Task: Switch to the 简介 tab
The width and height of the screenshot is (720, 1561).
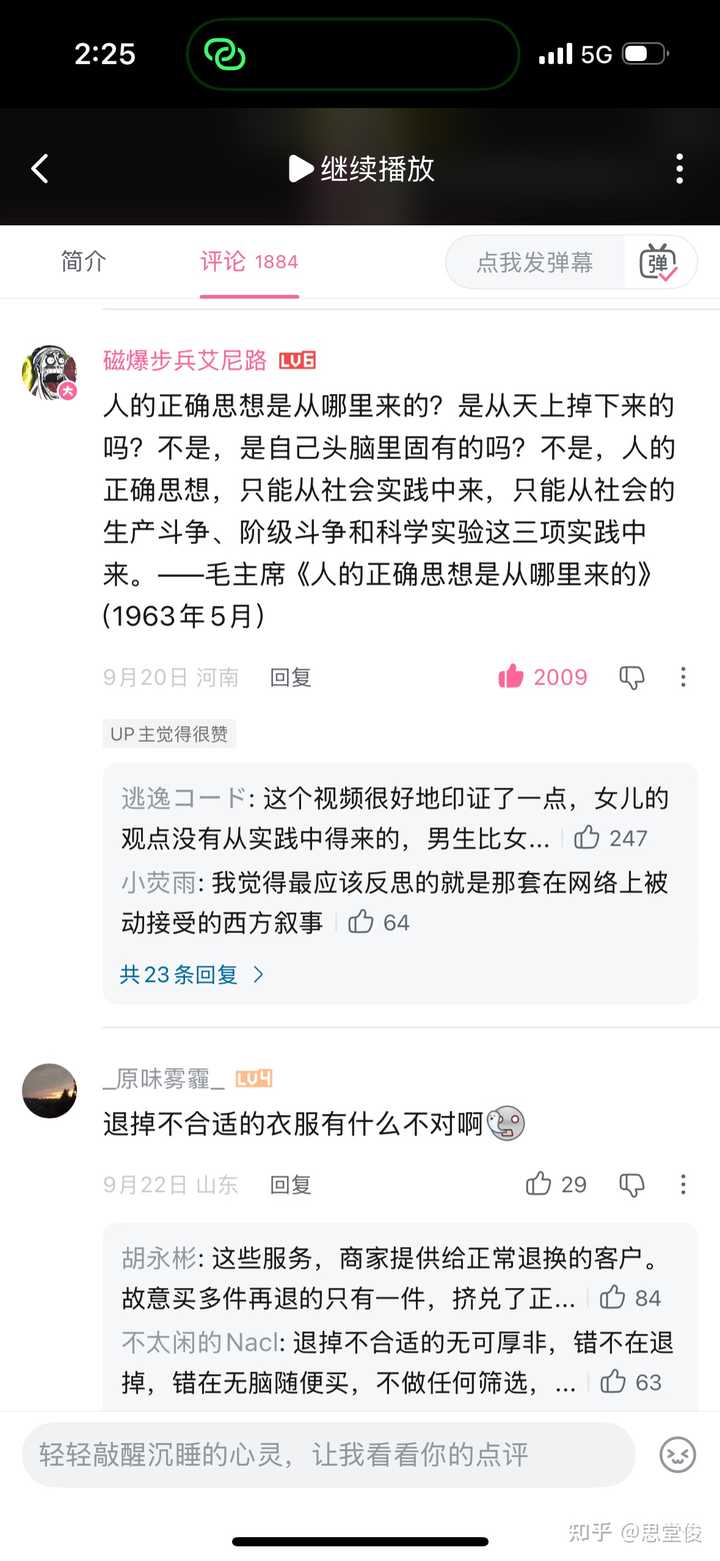Action: [83, 262]
